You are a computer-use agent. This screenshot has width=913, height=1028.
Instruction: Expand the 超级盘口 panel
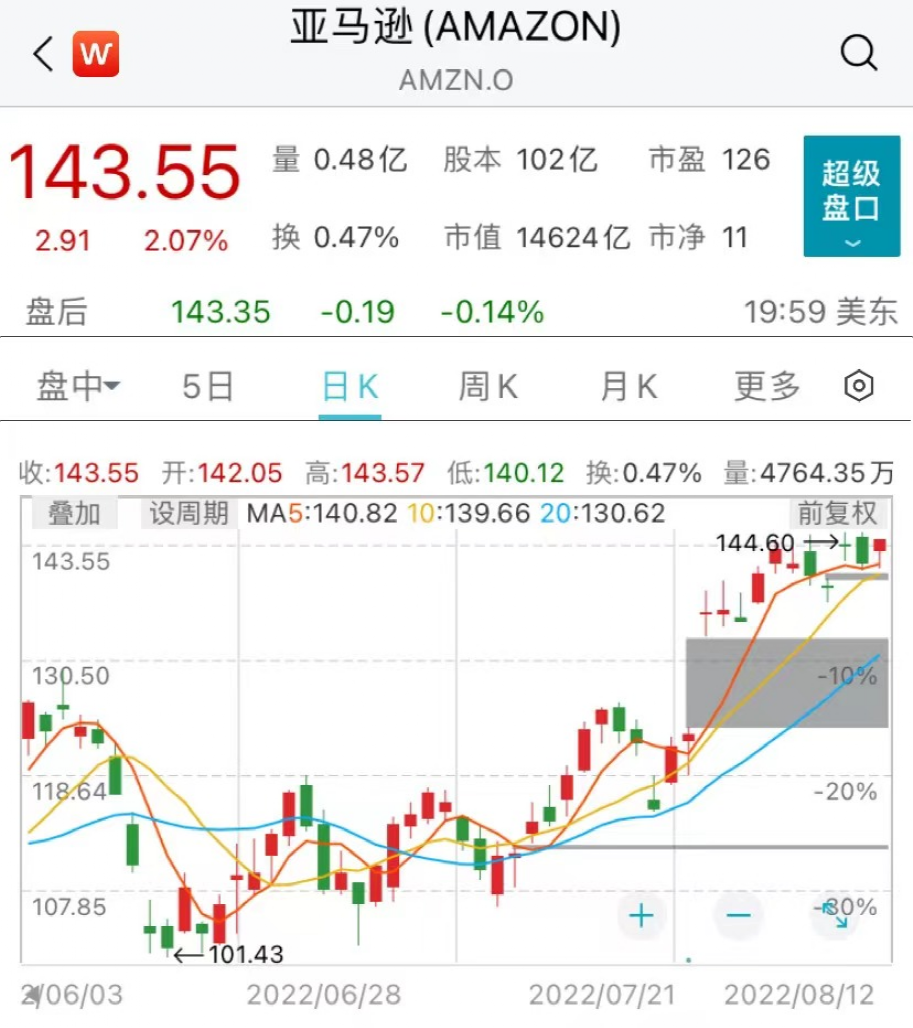[x=851, y=196]
